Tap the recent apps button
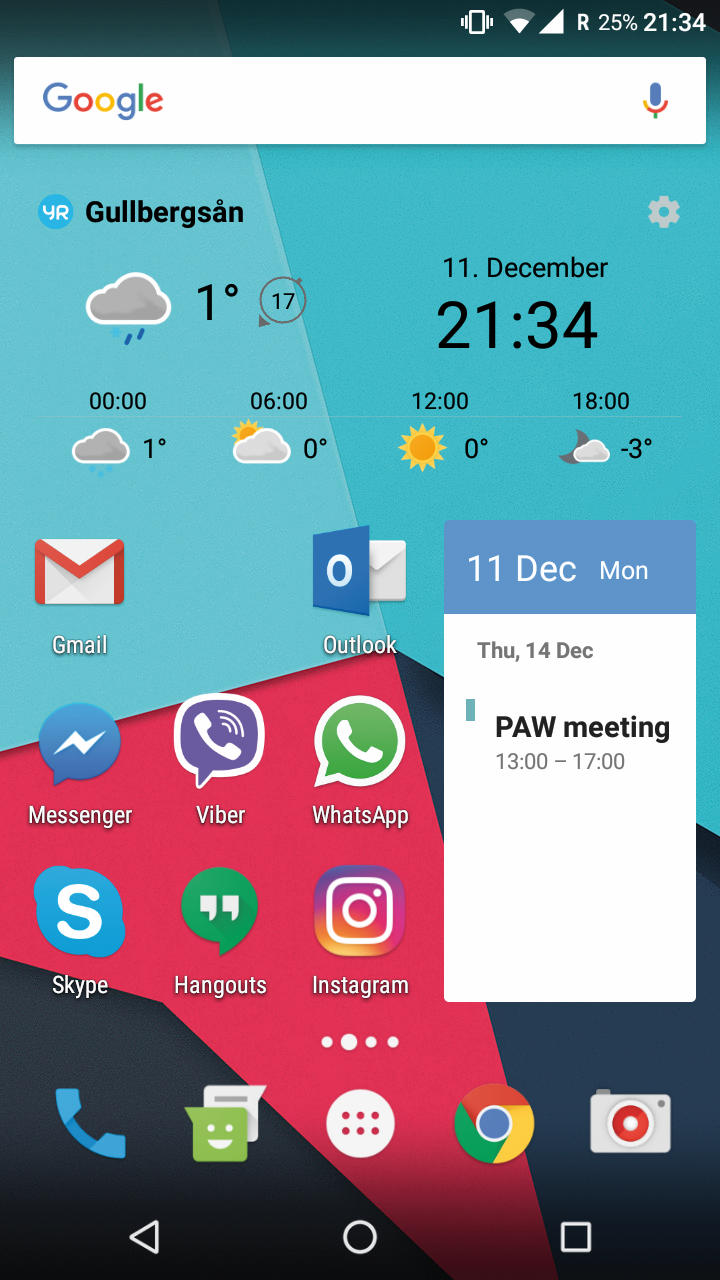This screenshot has height=1280, width=720. pos(575,1237)
